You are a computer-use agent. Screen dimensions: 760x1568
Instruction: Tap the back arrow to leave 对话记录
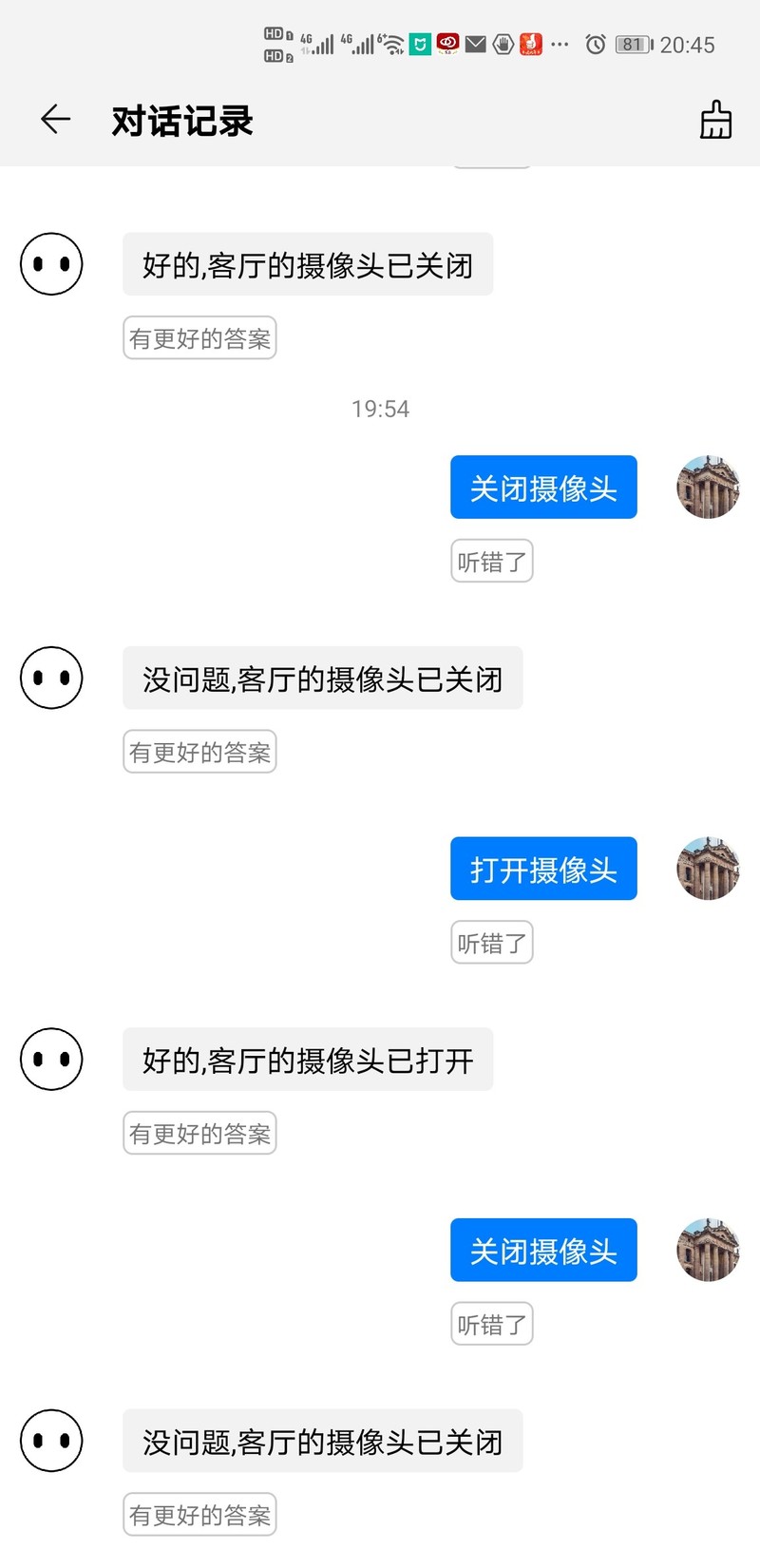pyautogui.click(x=54, y=120)
